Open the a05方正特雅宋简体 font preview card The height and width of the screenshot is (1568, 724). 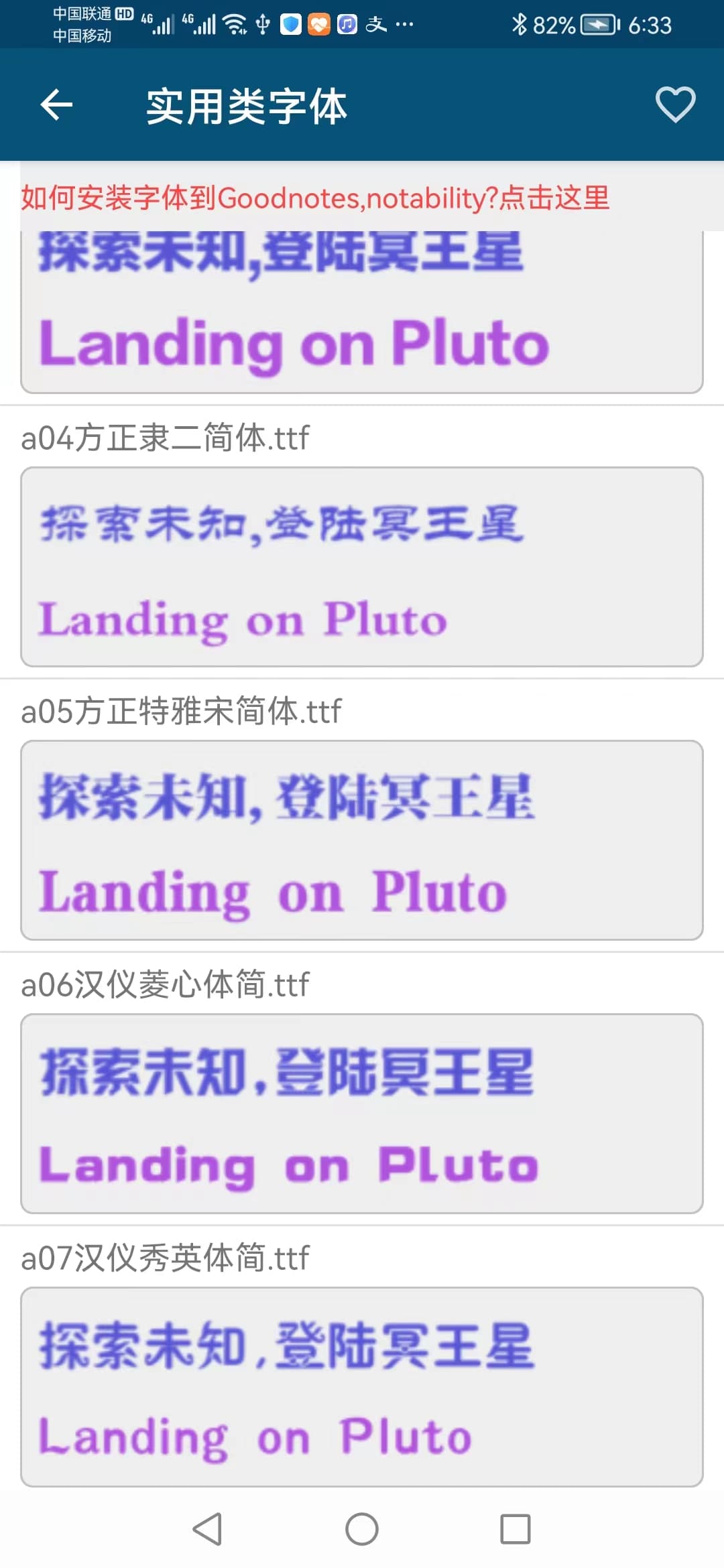[362, 840]
